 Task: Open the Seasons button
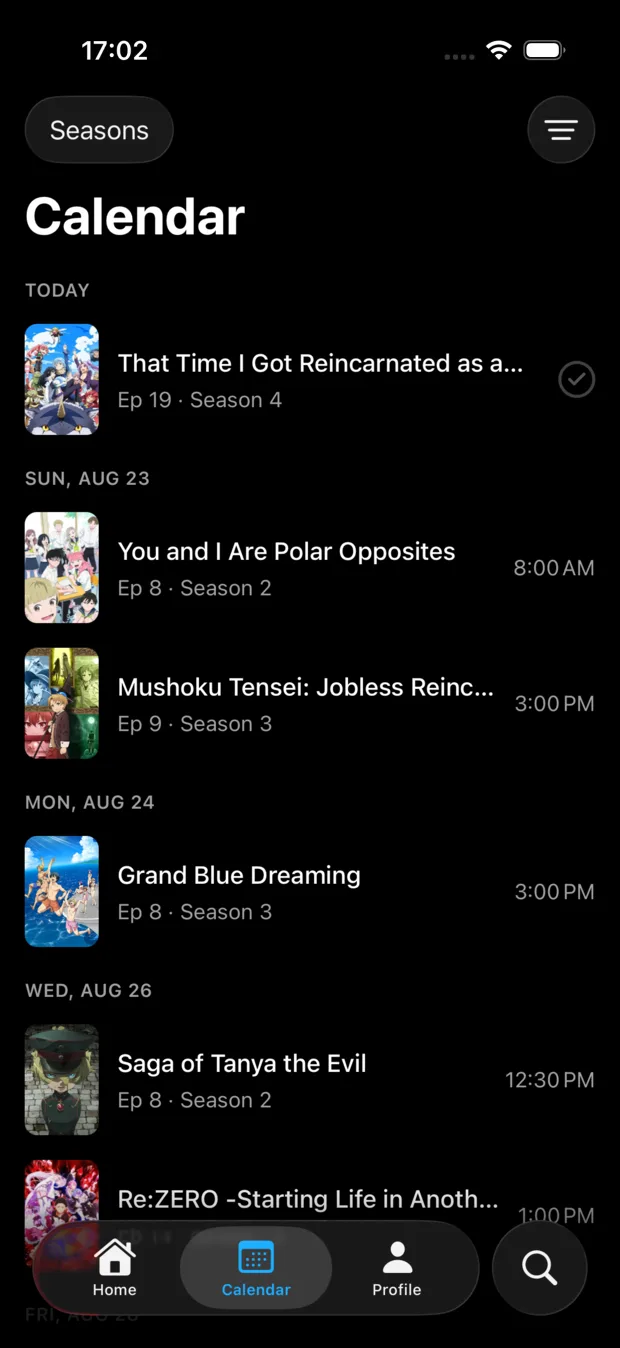(99, 130)
